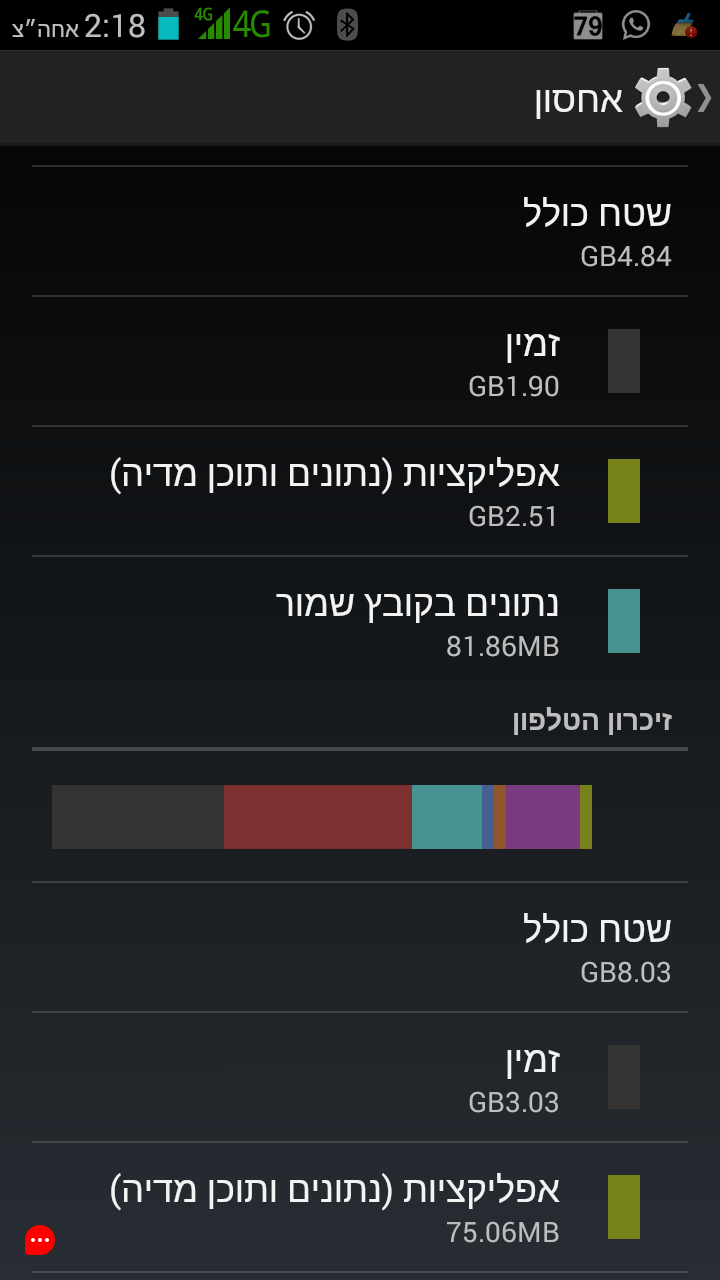Open the red floating chat bubble

(x=37, y=1238)
